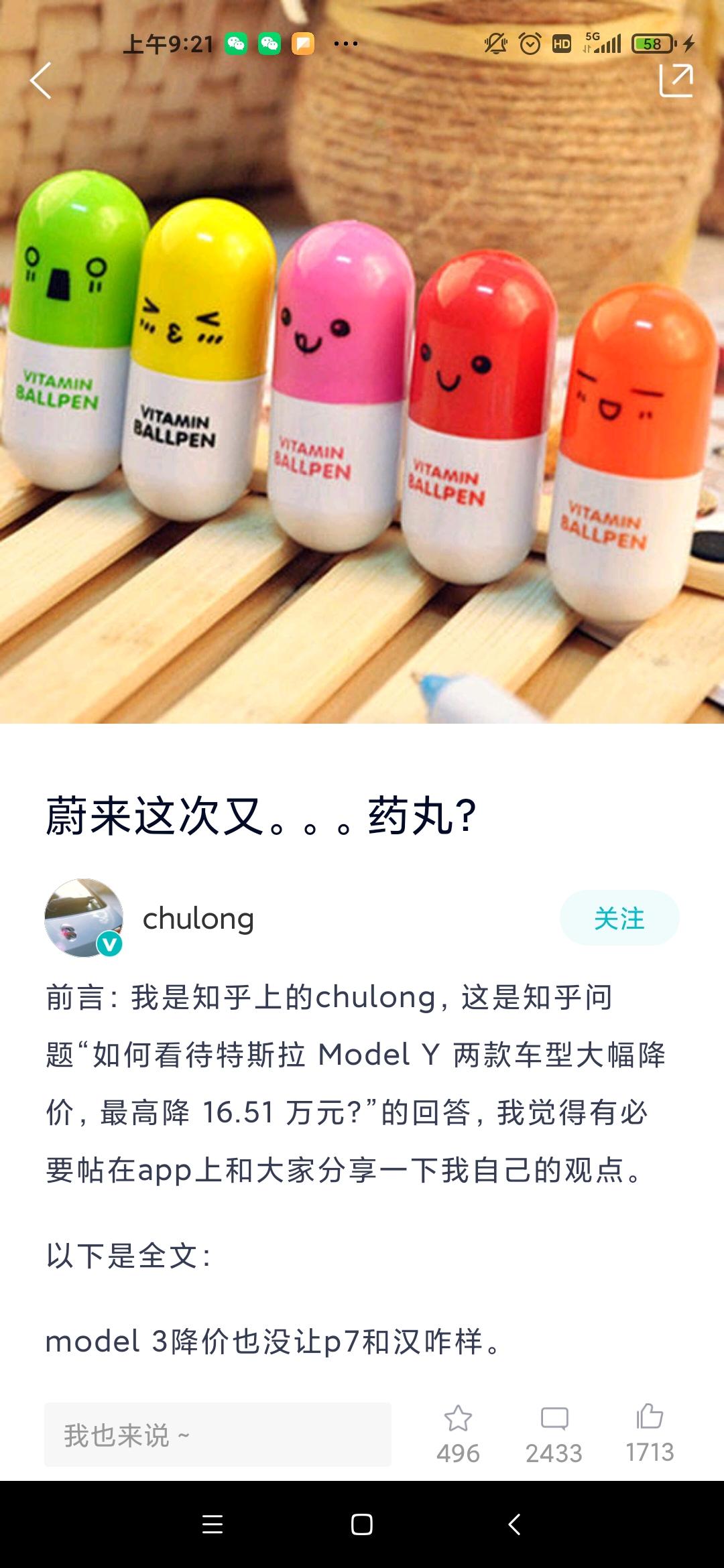Open the pill pens cover image

pyautogui.click(x=362, y=402)
